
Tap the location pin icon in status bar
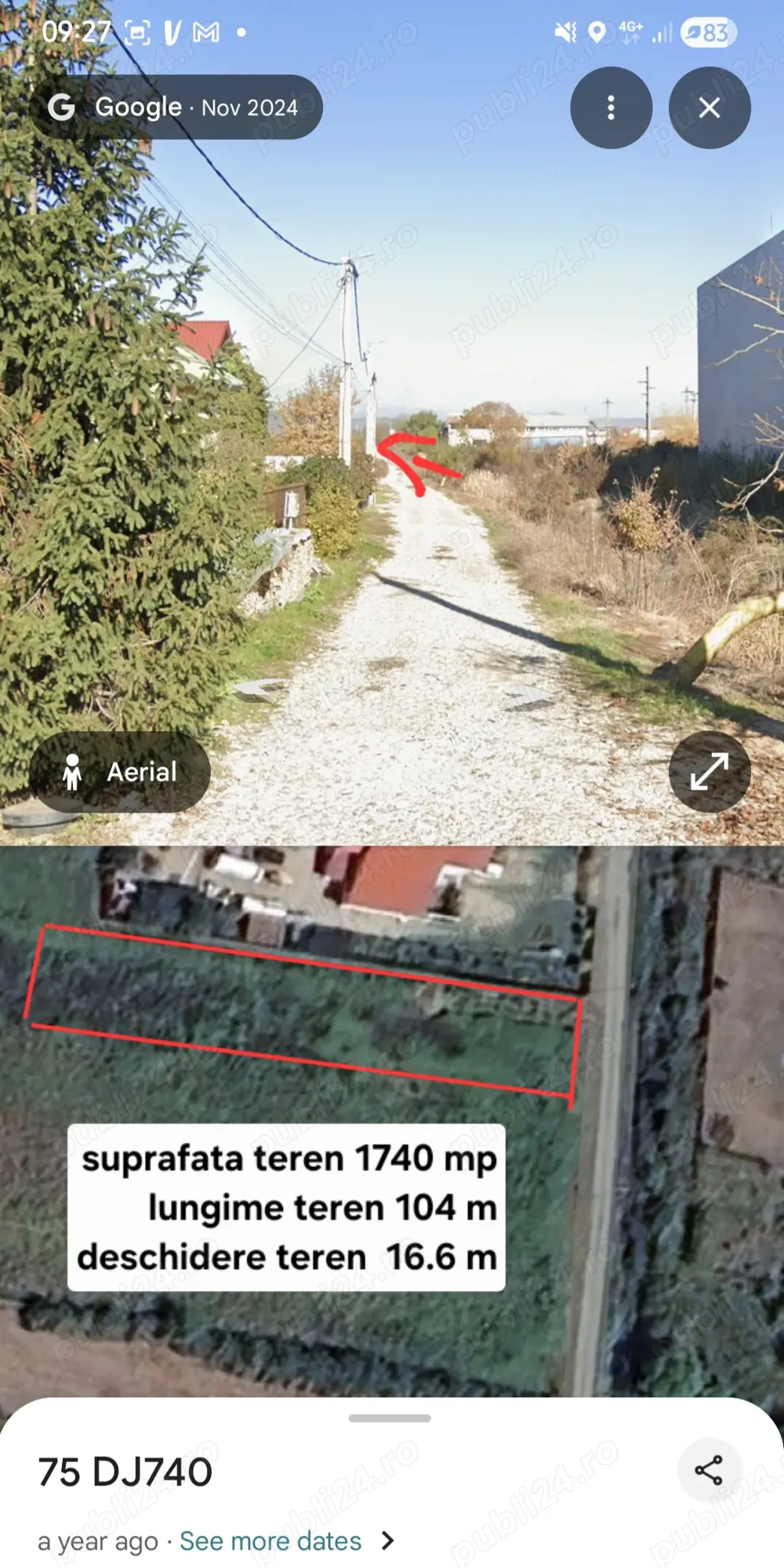pos(597,31)
